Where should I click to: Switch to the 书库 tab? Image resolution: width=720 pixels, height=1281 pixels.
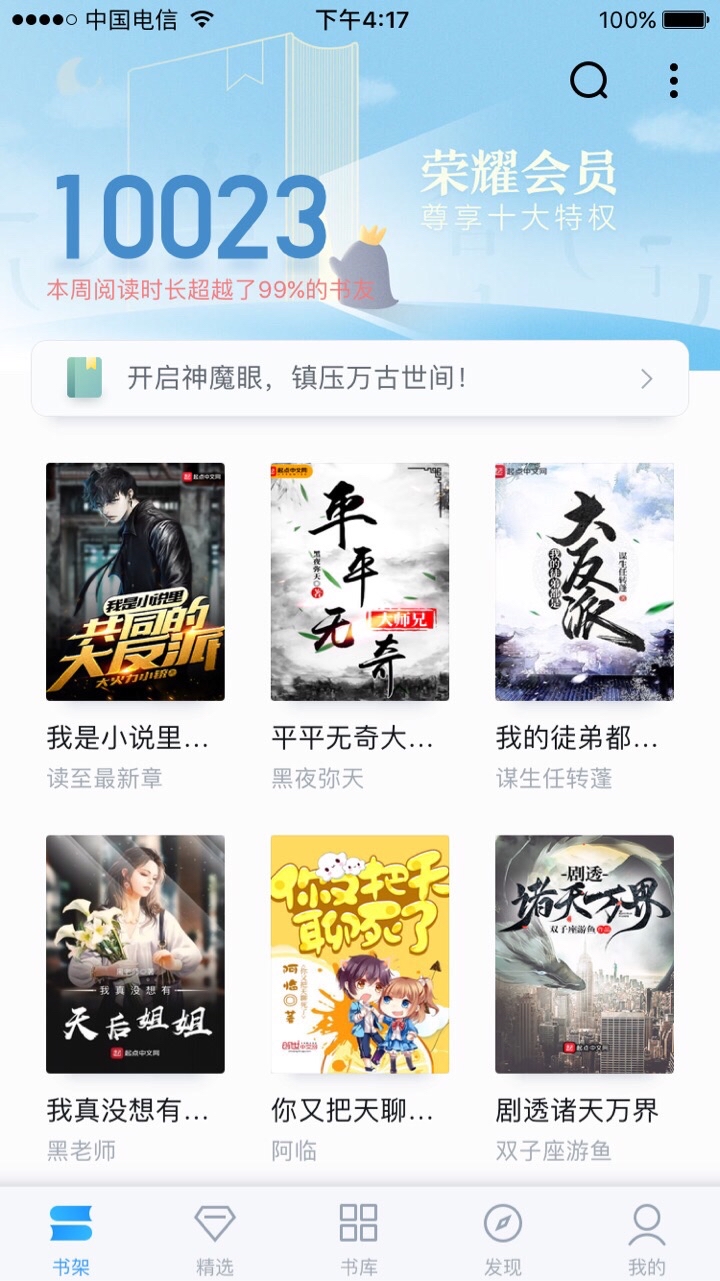[x=359, y=1238]
